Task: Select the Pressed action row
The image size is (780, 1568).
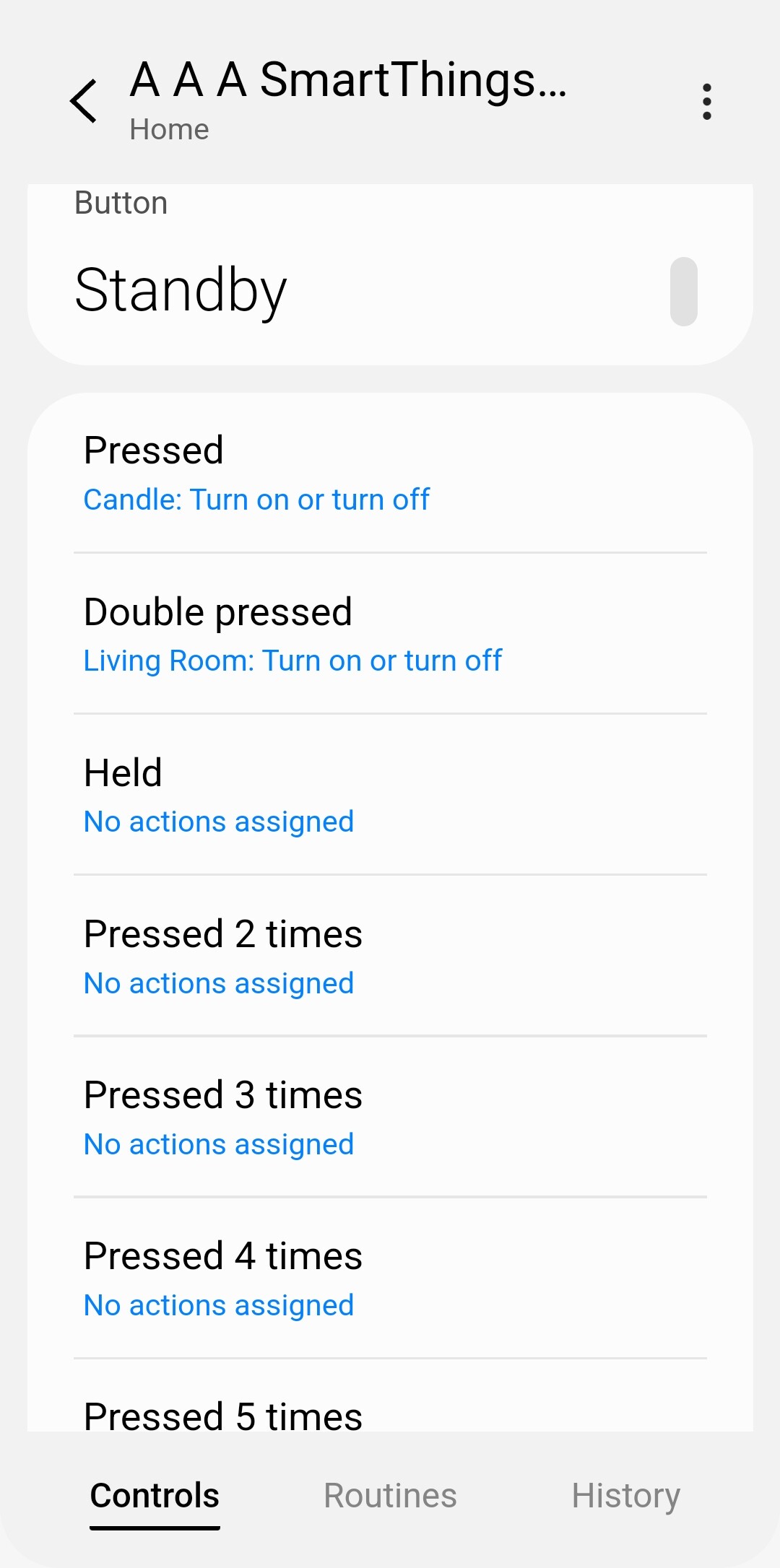Action: [390, 473]
